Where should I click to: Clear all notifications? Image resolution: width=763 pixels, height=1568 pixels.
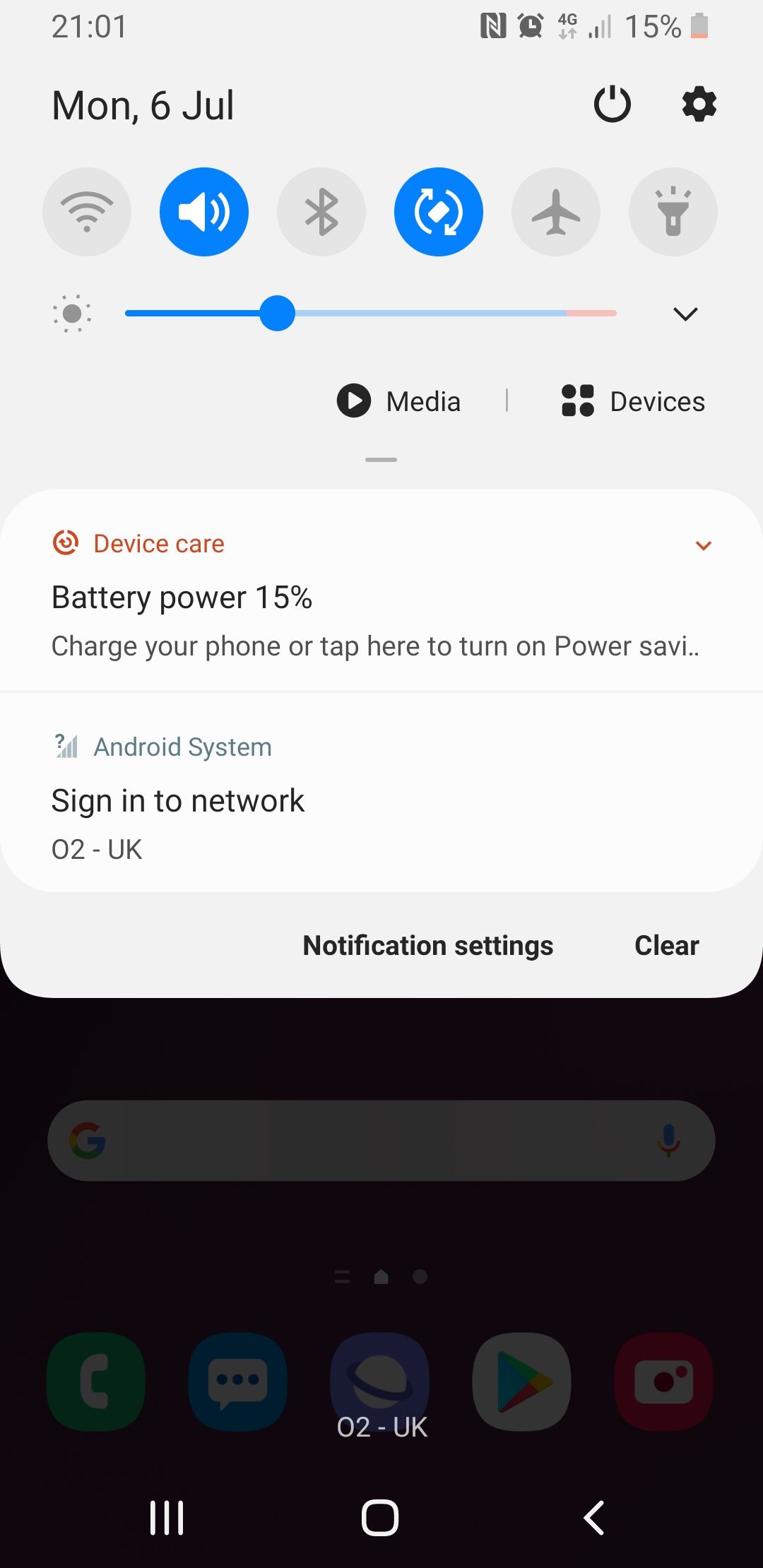tap(666, 945)
